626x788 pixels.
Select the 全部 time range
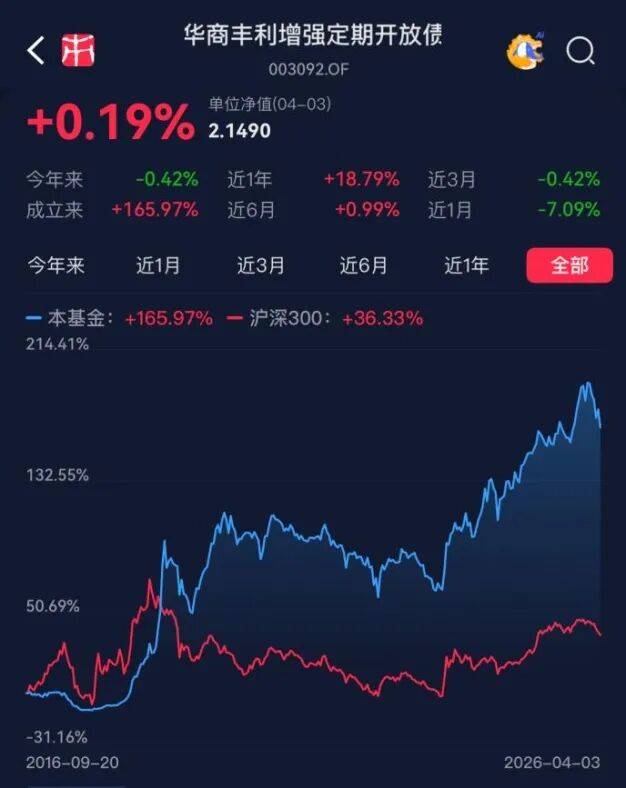[569, 266]
